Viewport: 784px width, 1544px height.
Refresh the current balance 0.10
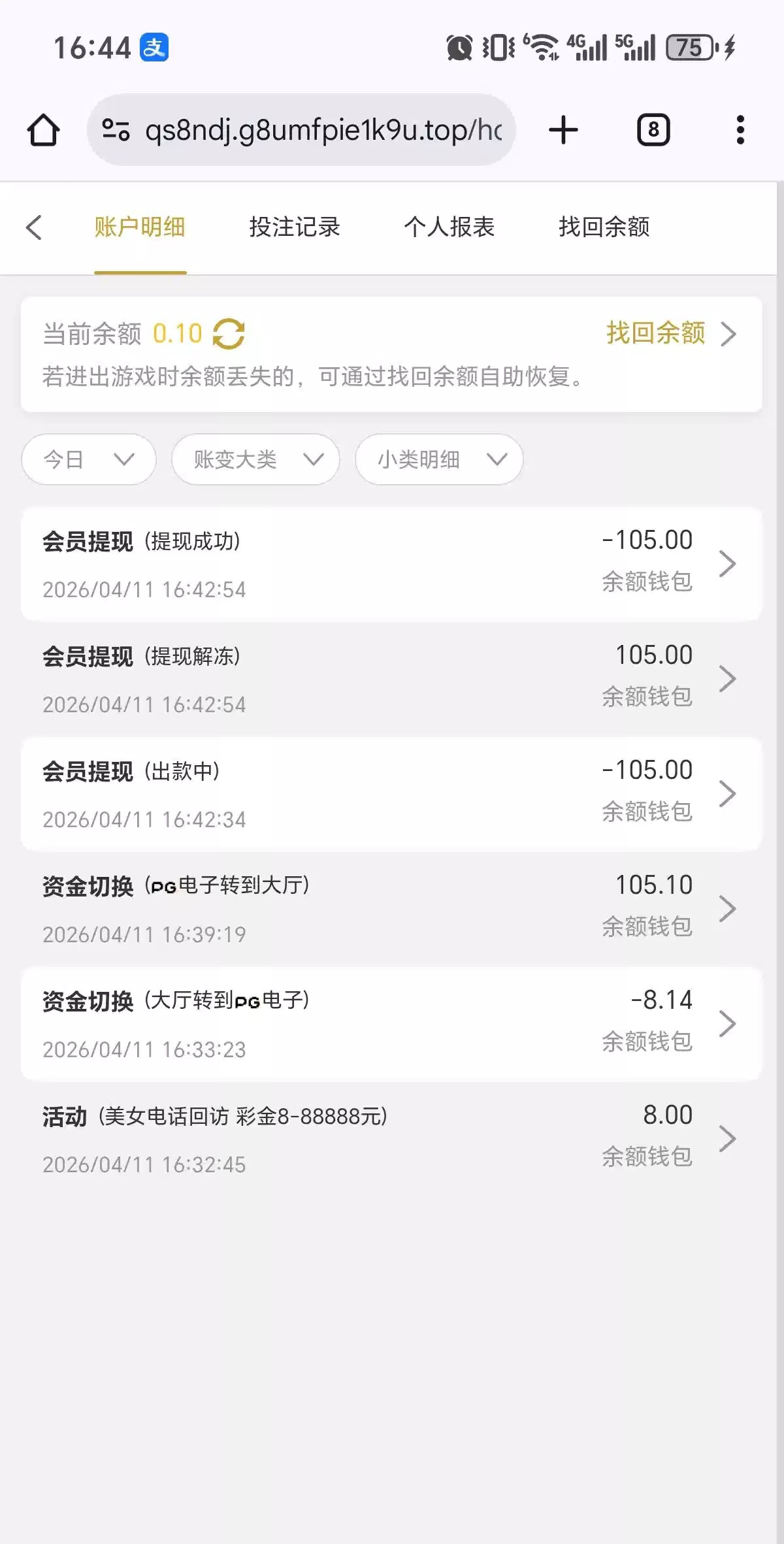(x=229, y=334)
